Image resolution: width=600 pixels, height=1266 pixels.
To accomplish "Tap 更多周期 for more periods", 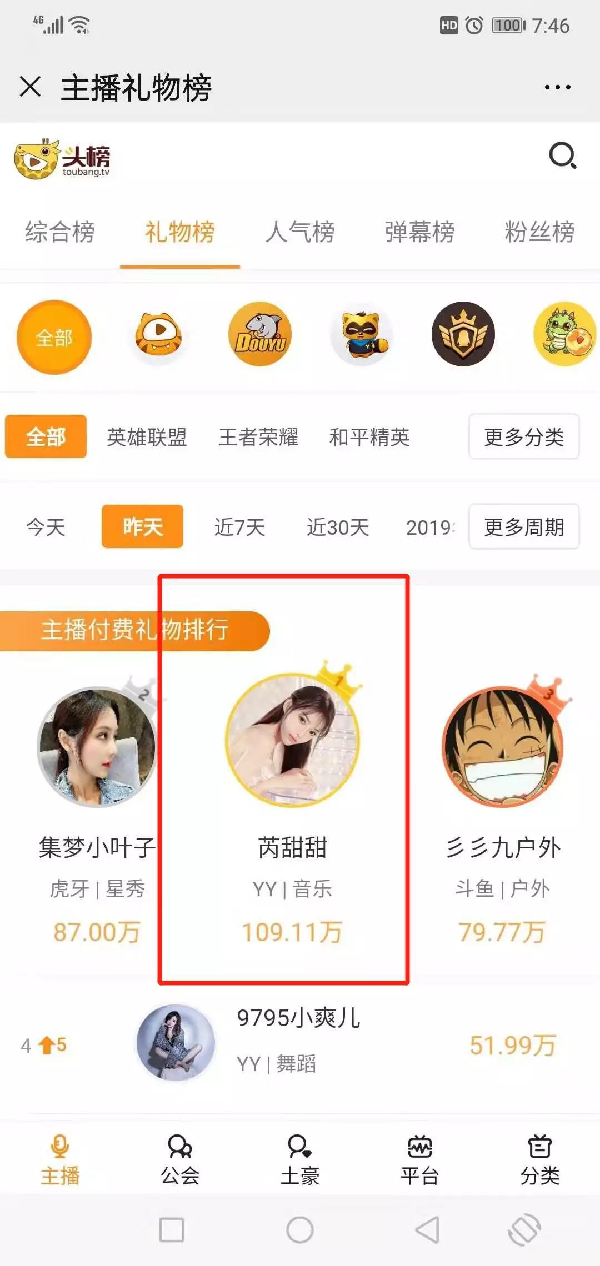I will click(524, 527).
